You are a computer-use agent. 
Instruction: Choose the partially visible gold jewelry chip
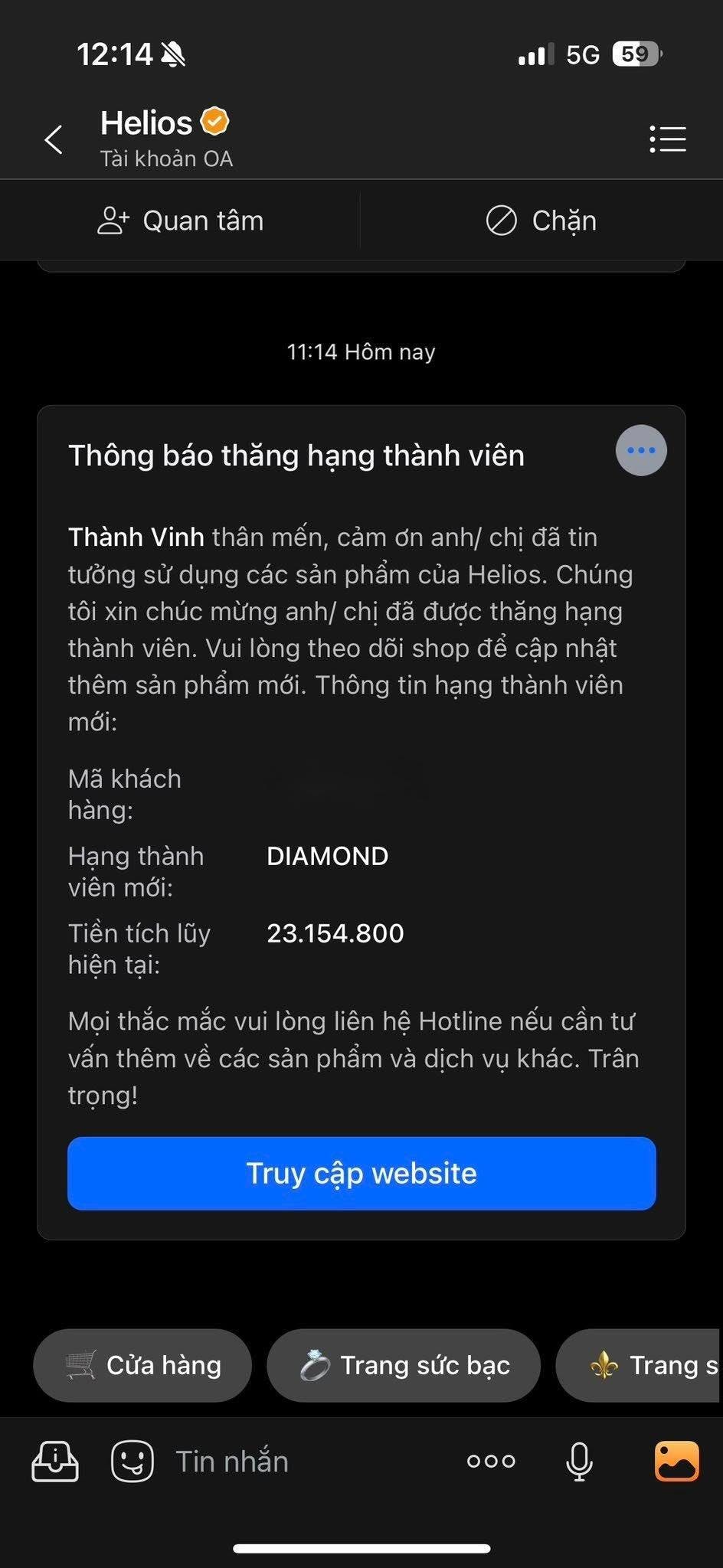point(643,1365)
